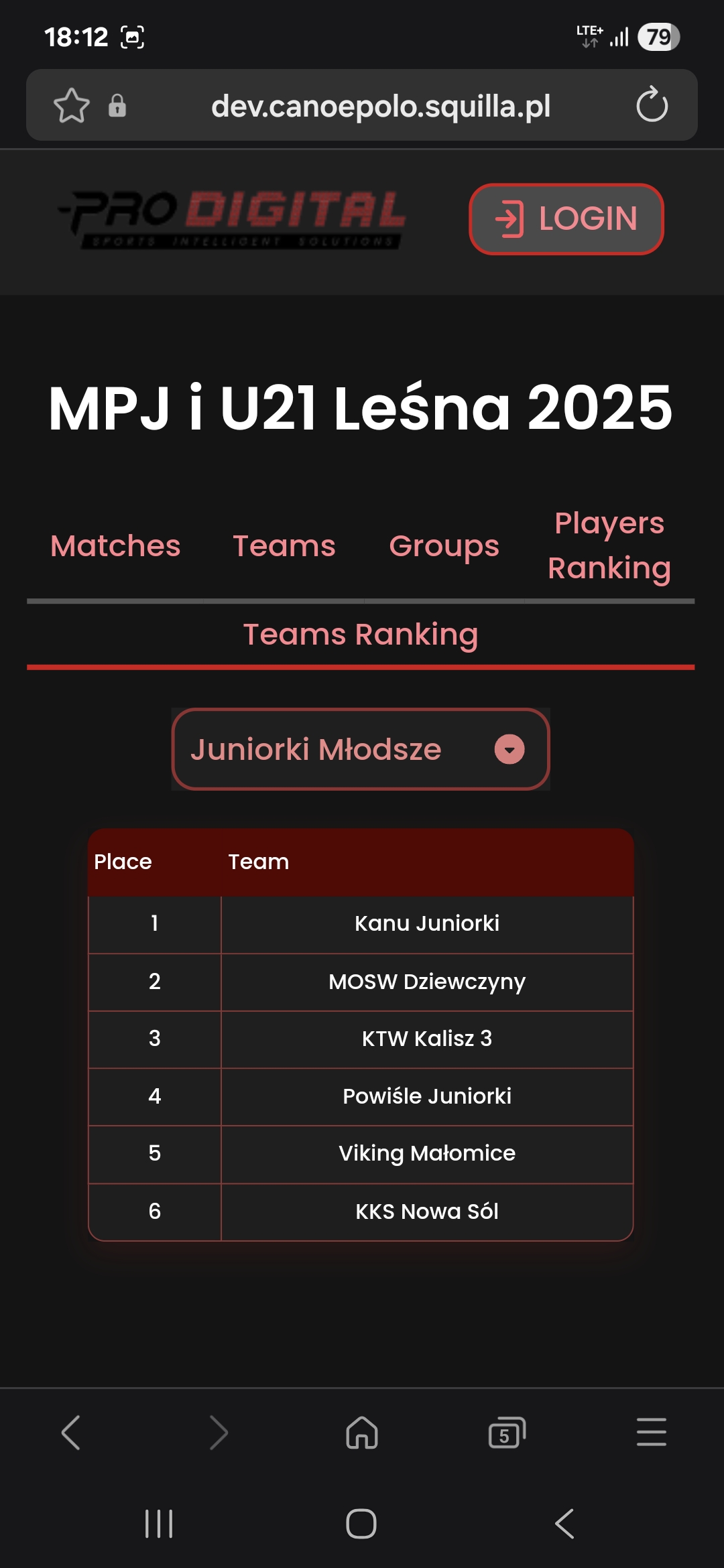The height and width of the screenshot is (1568, 724).
Task: Bookmark this page with the star icon
Action: tap(71, 105)
